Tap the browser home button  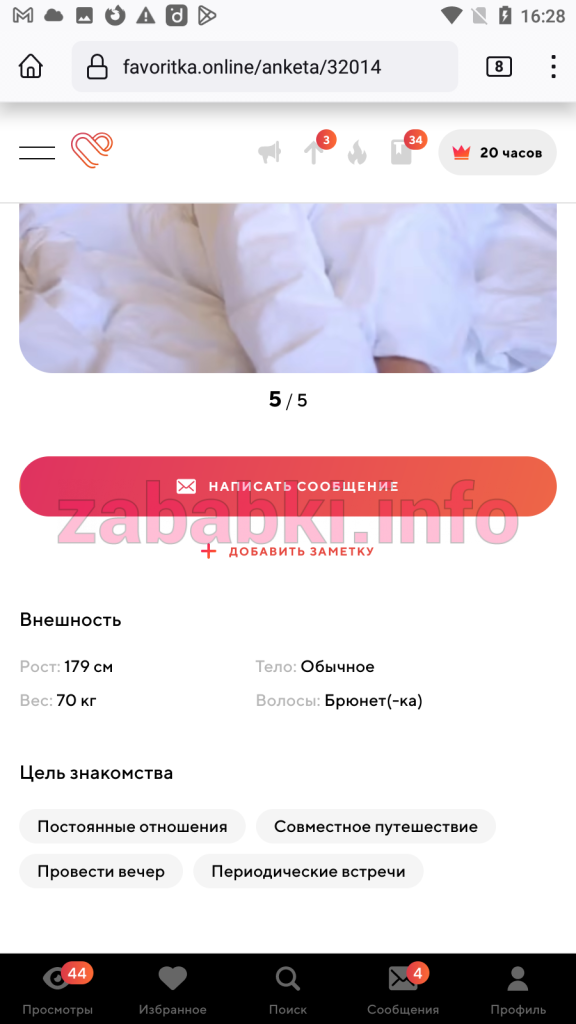(31, 66)
